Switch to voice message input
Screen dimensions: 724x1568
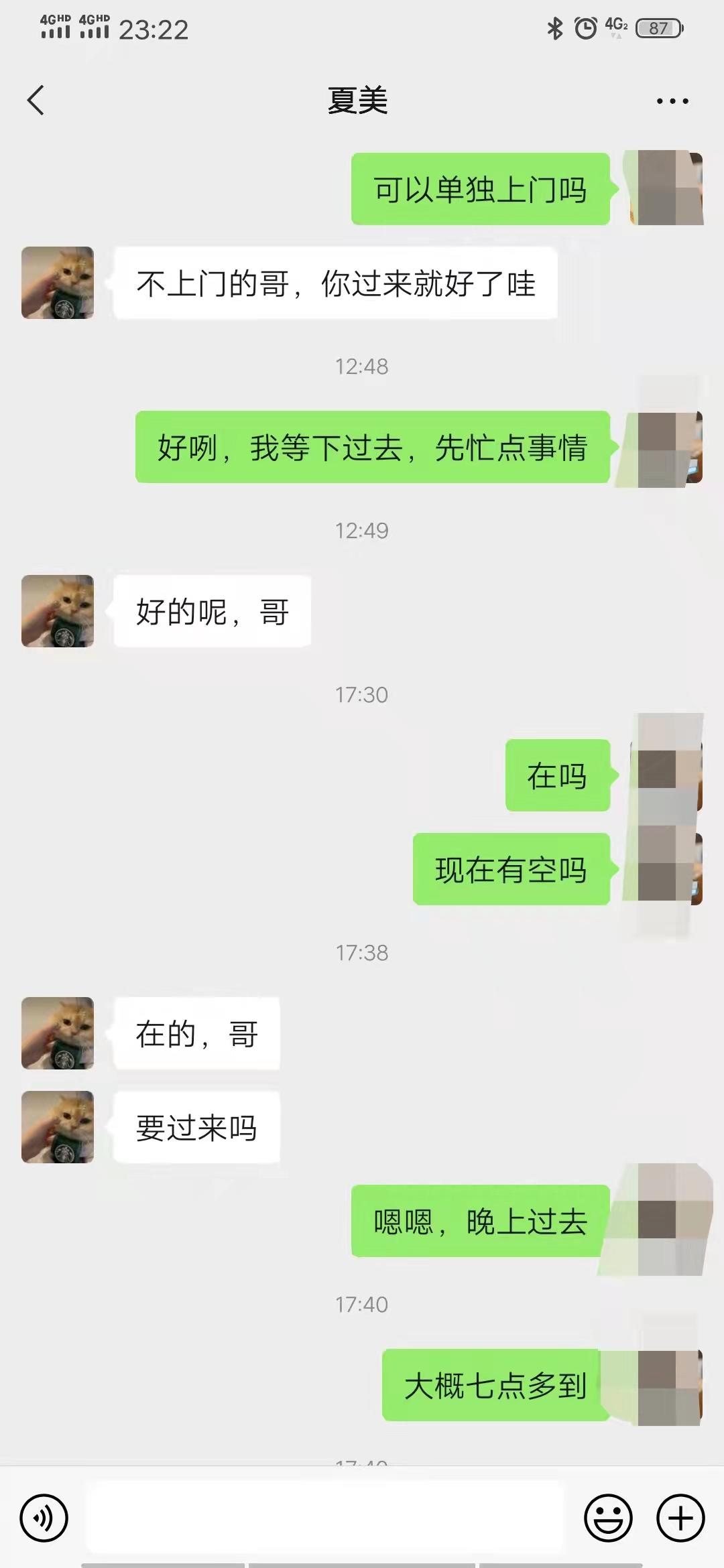(x=44, y=1518)
